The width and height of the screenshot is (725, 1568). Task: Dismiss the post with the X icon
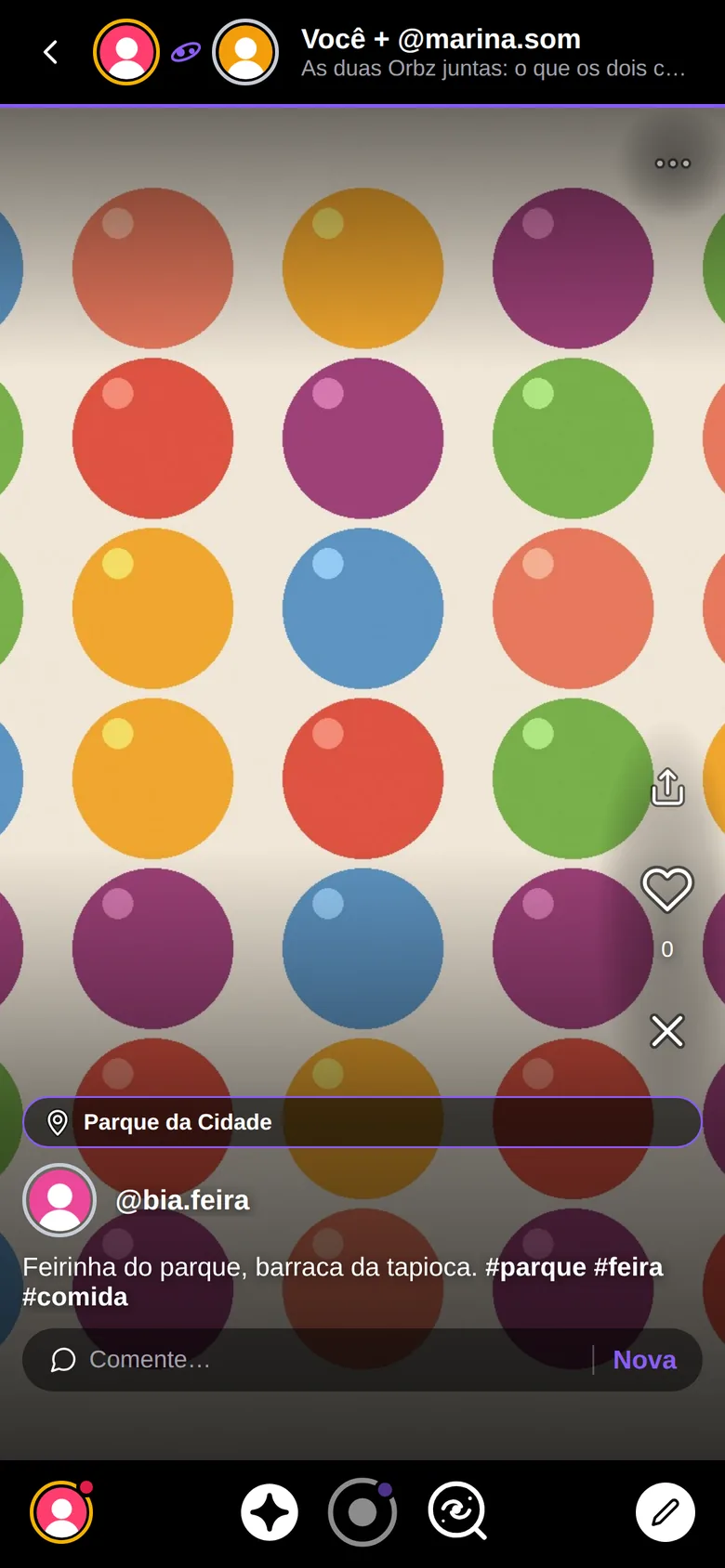[667, 1031]
